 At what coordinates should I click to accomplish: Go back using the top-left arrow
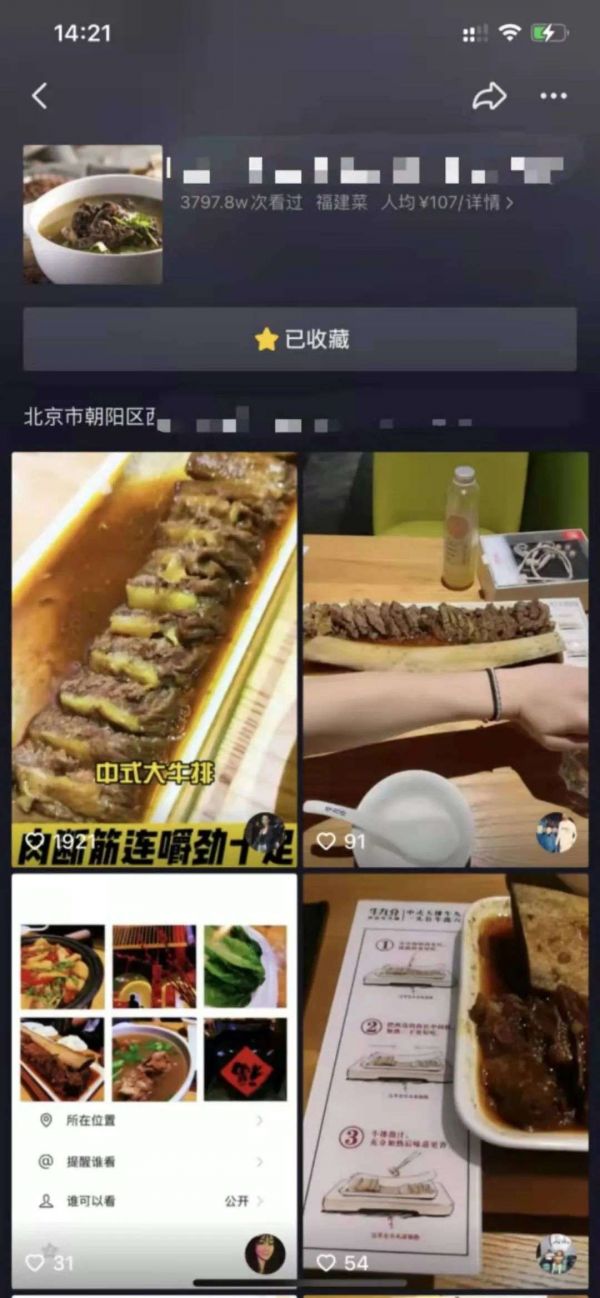tap(40, 96)
